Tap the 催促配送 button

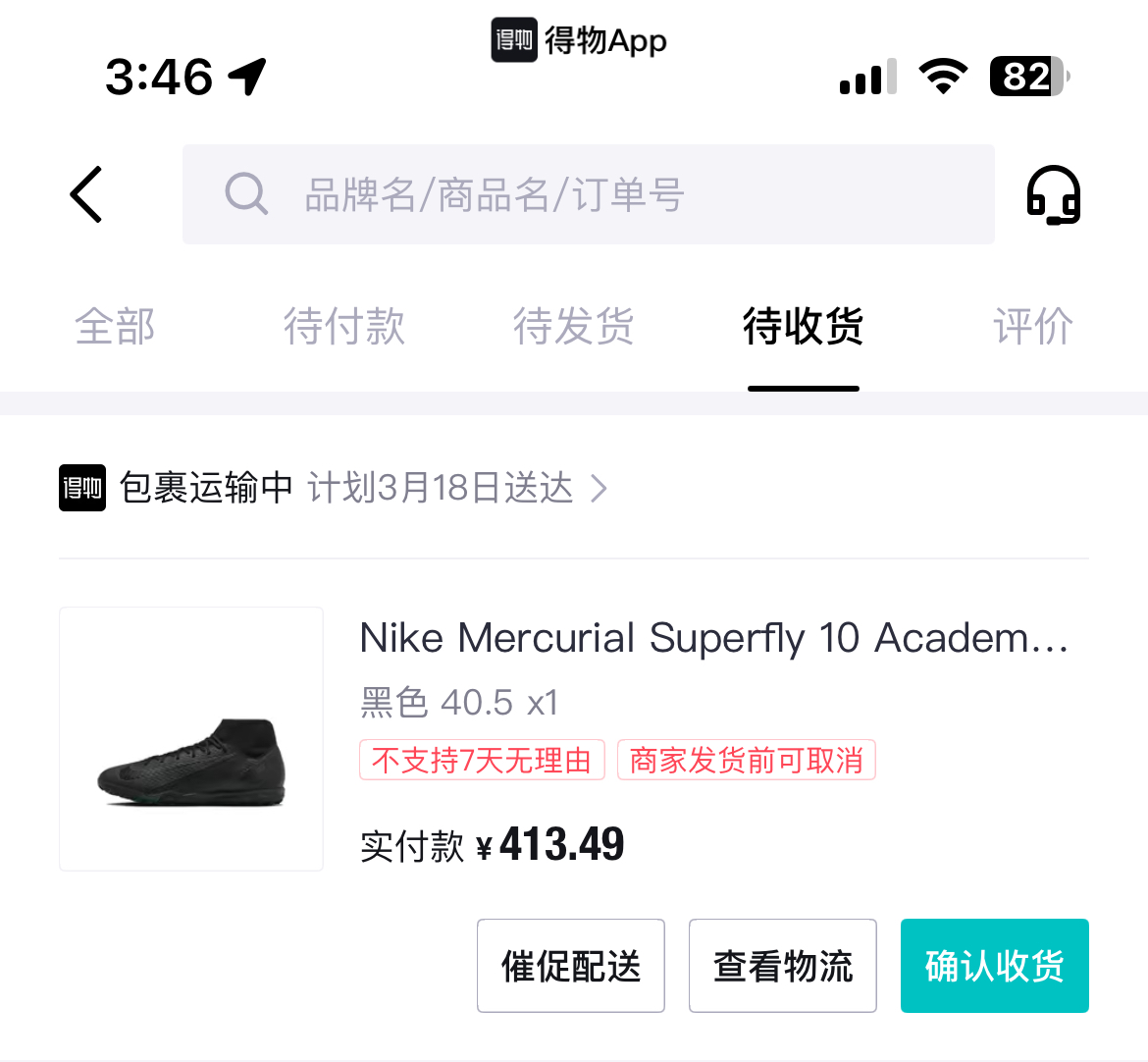pyautogui.click(x=571, y=966)
